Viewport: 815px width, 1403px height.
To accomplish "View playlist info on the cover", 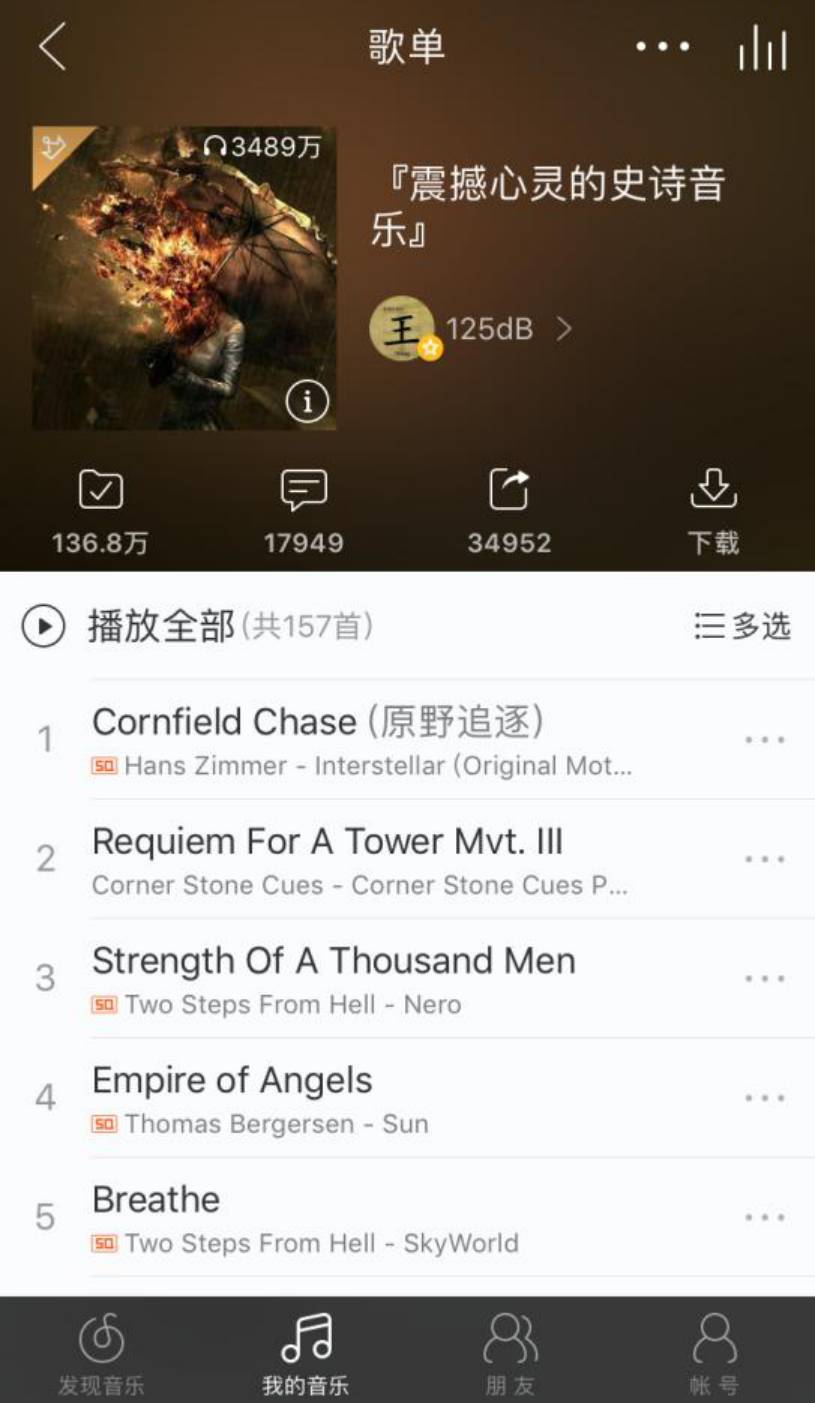I will point(307,401).
